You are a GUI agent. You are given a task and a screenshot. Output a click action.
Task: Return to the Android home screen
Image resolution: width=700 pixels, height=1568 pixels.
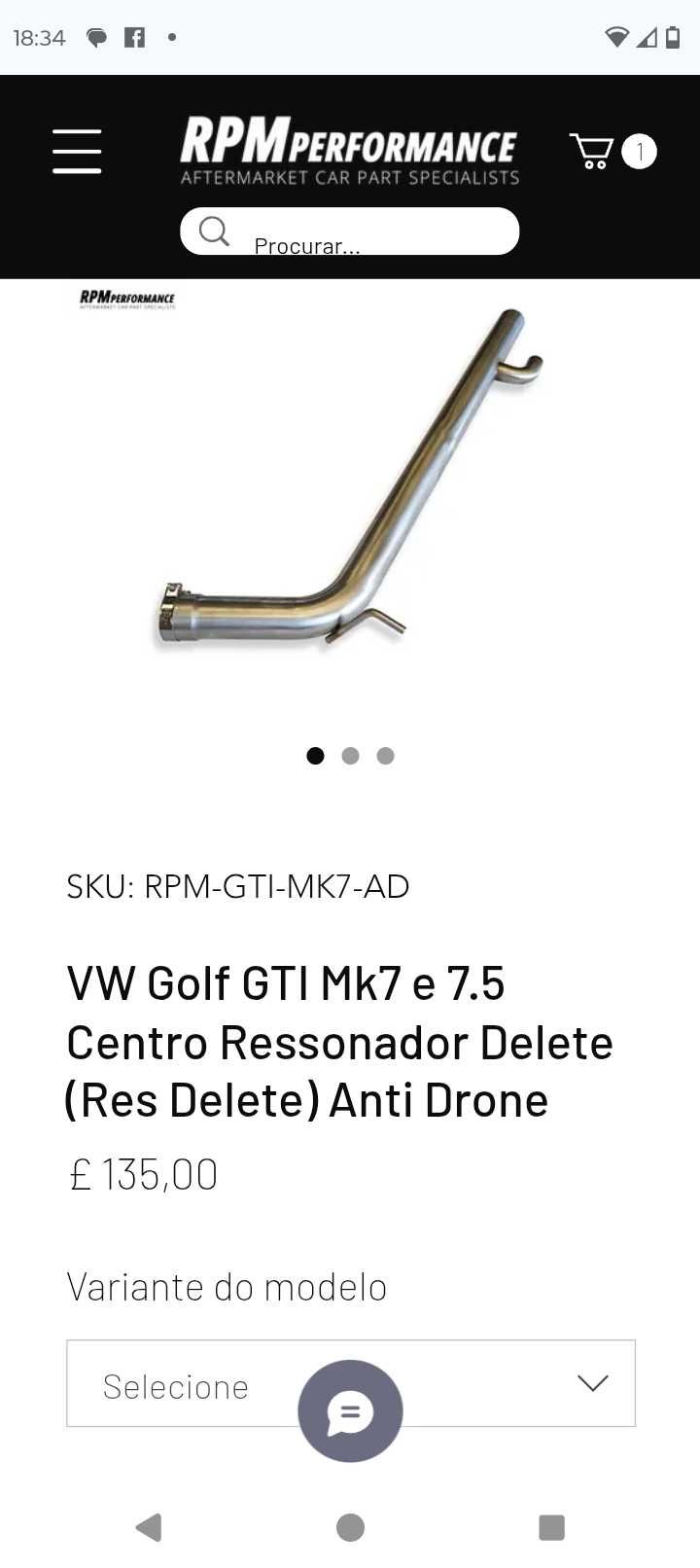(x=350, y=1527)
